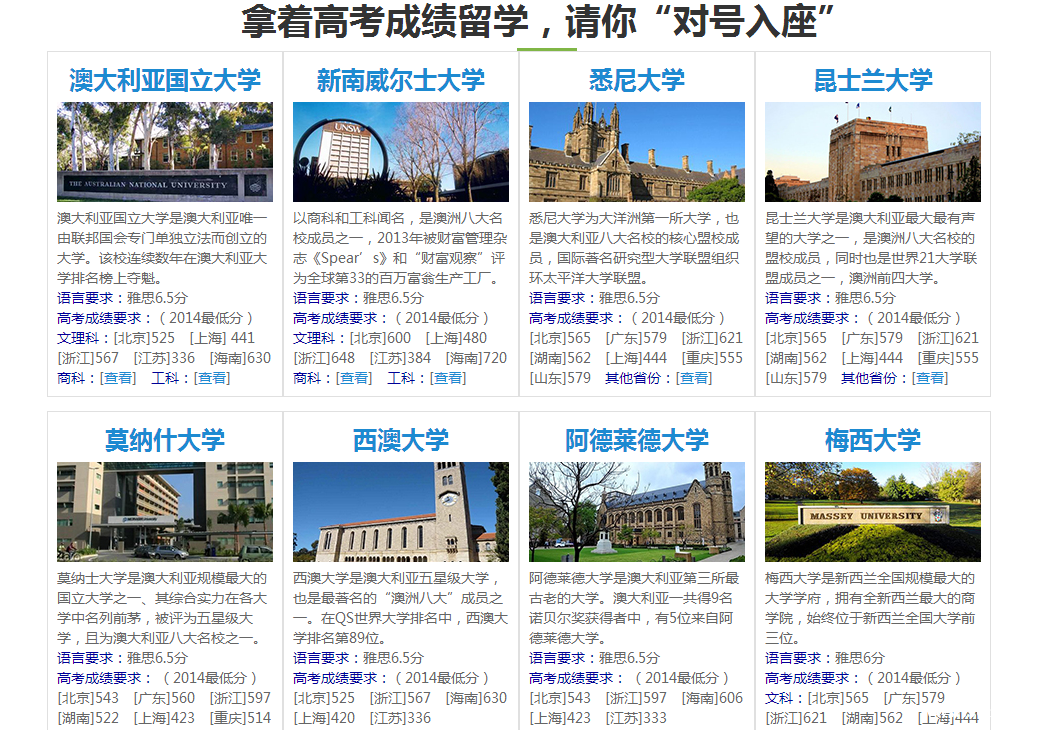Tap the 悉尼大学 campus photo

(x=637, y=152)
